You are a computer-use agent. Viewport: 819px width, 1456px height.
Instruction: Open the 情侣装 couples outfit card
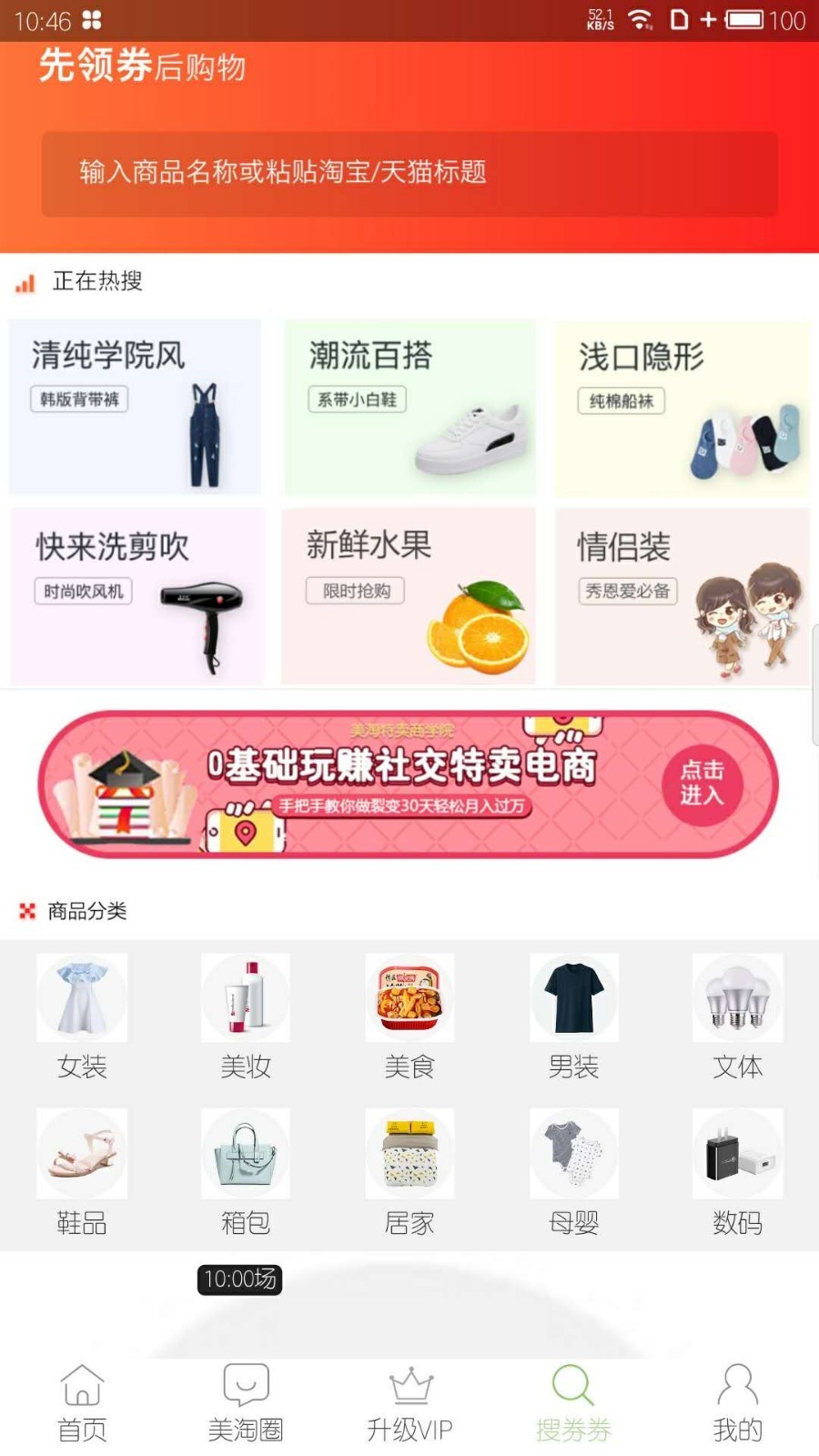pyautogui.click(x=682, y=596)
